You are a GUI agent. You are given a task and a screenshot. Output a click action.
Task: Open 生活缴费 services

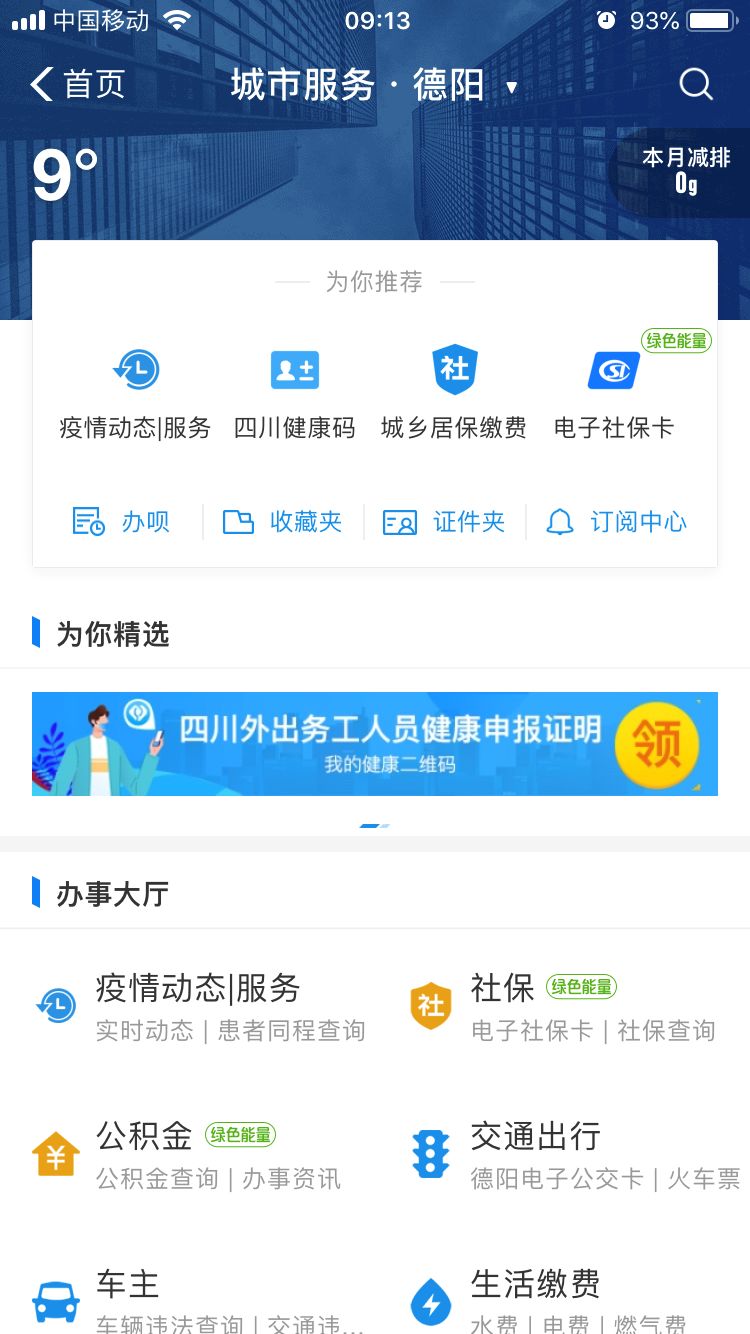click(x=560, y=1302)
